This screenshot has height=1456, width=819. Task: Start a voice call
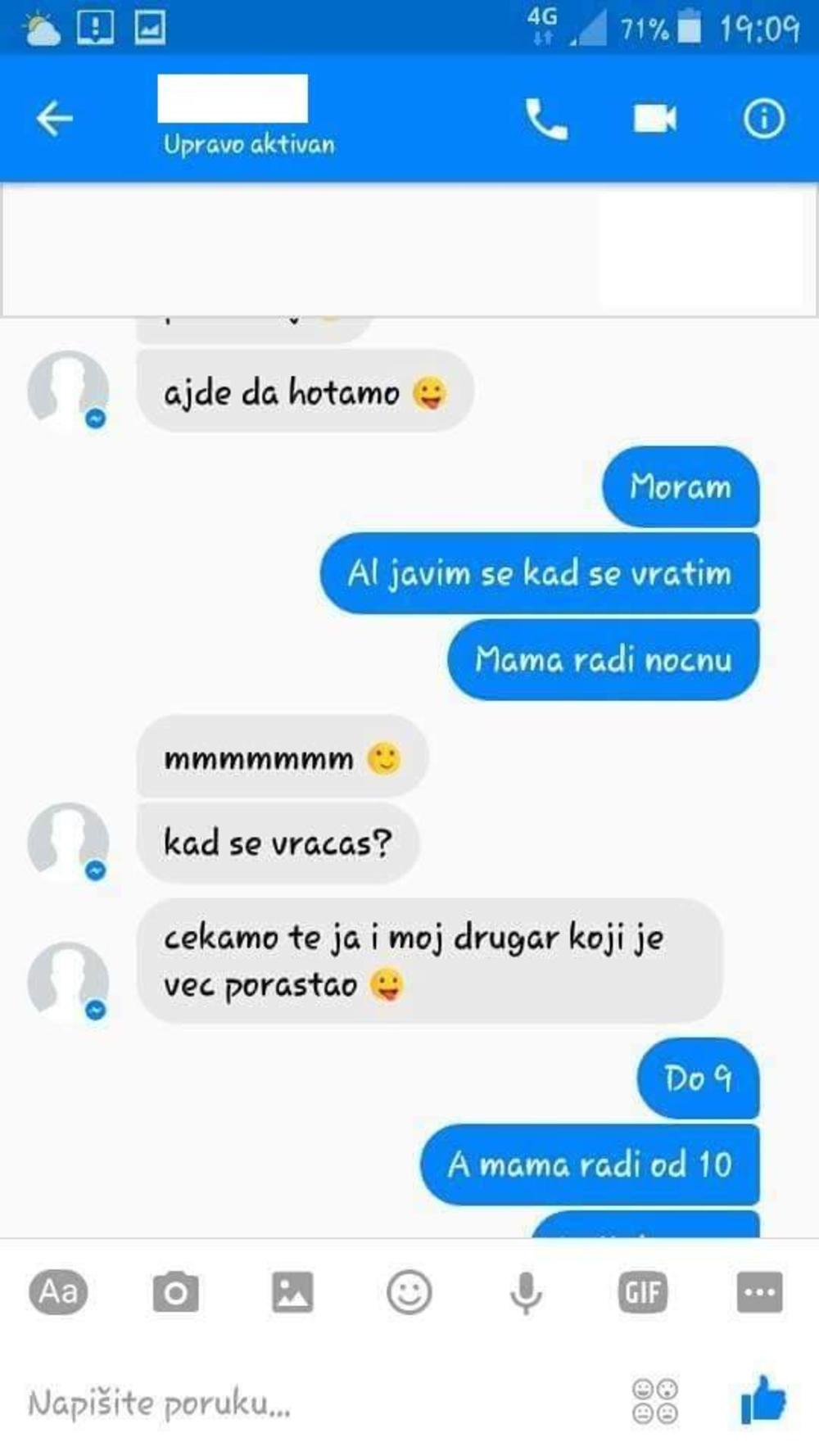pyautogui.click(x=545, y=120)
